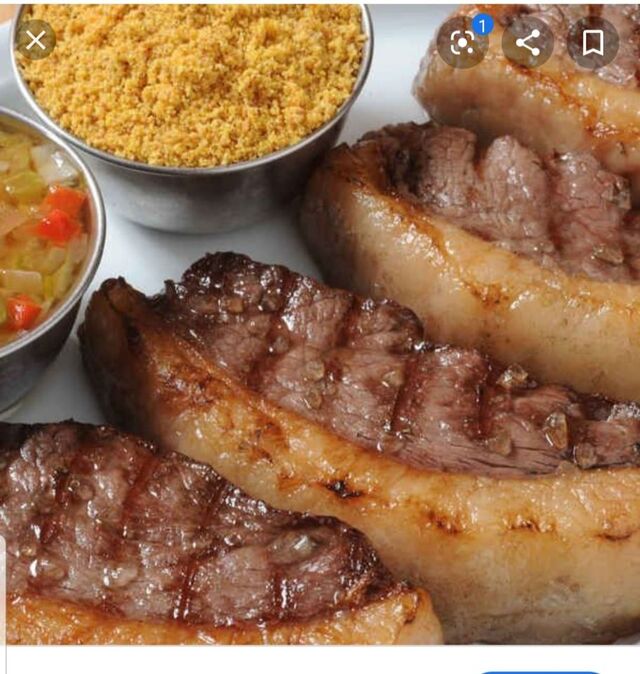Save image with the bookmark icon
This screenshot has height=674, width=640.
[x=593, y=43]
